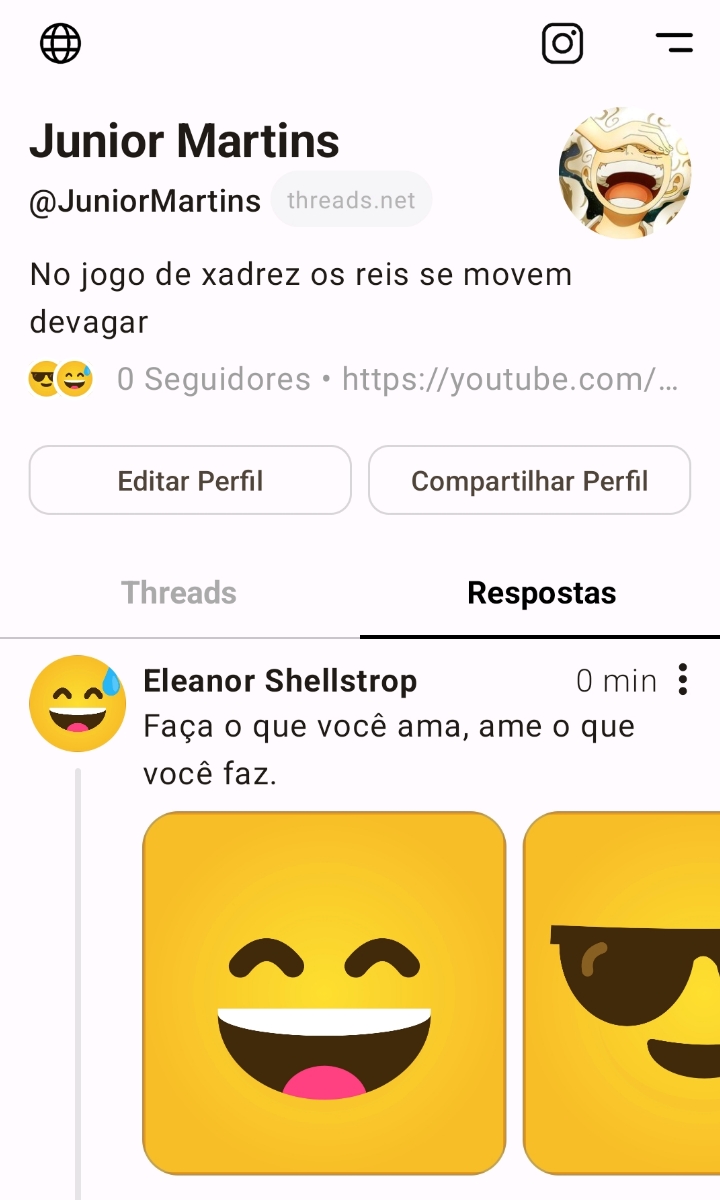Open the youtube.com profile link

point(510,379)
